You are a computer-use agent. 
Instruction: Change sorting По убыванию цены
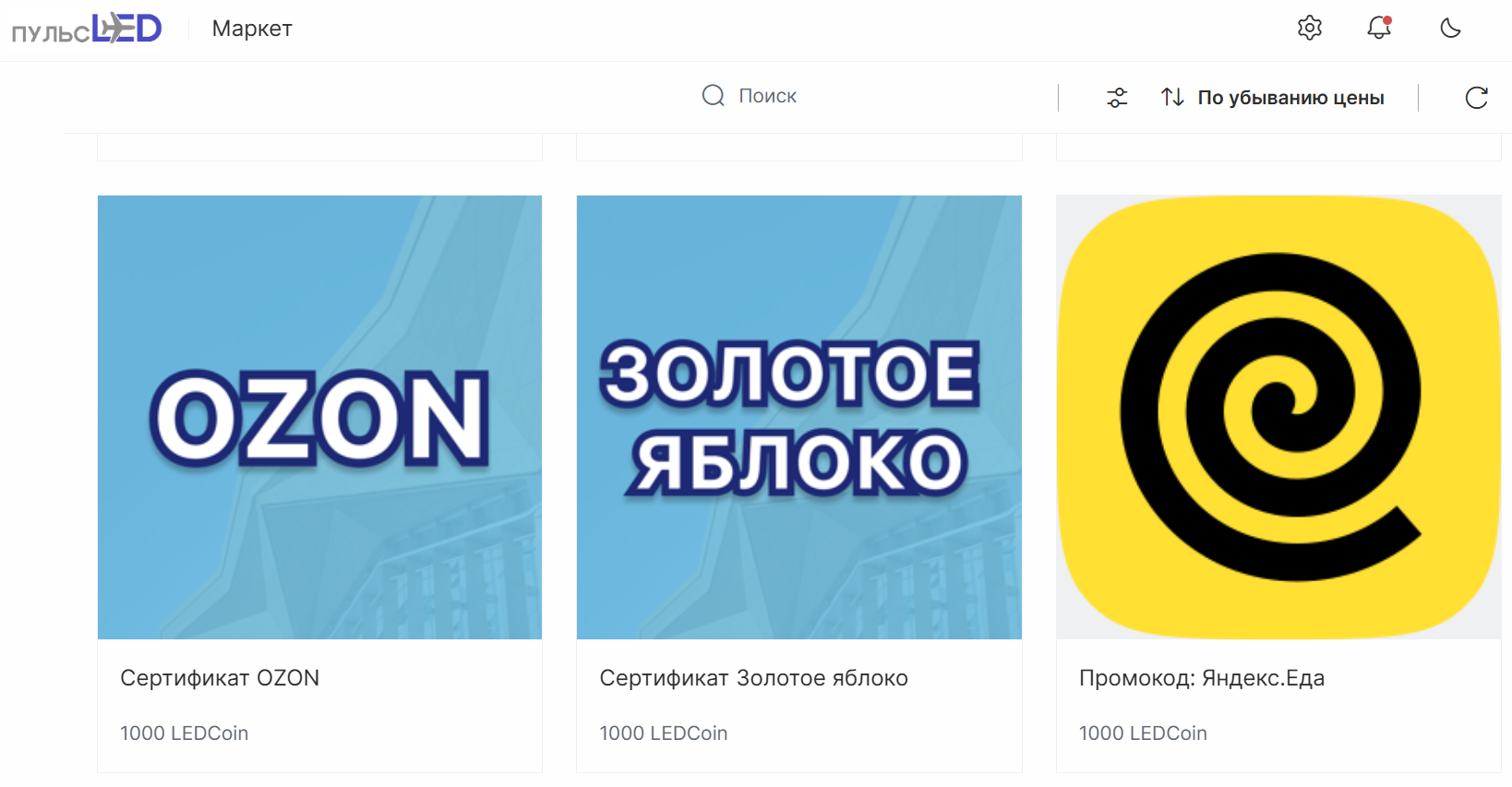click(1272, 97)
